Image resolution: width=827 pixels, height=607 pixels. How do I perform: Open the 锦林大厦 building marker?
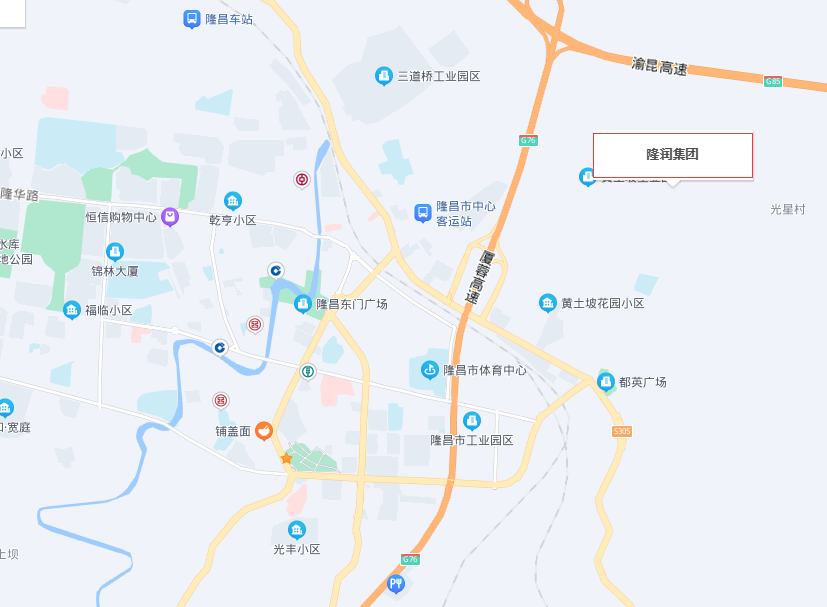click(115, 252)
